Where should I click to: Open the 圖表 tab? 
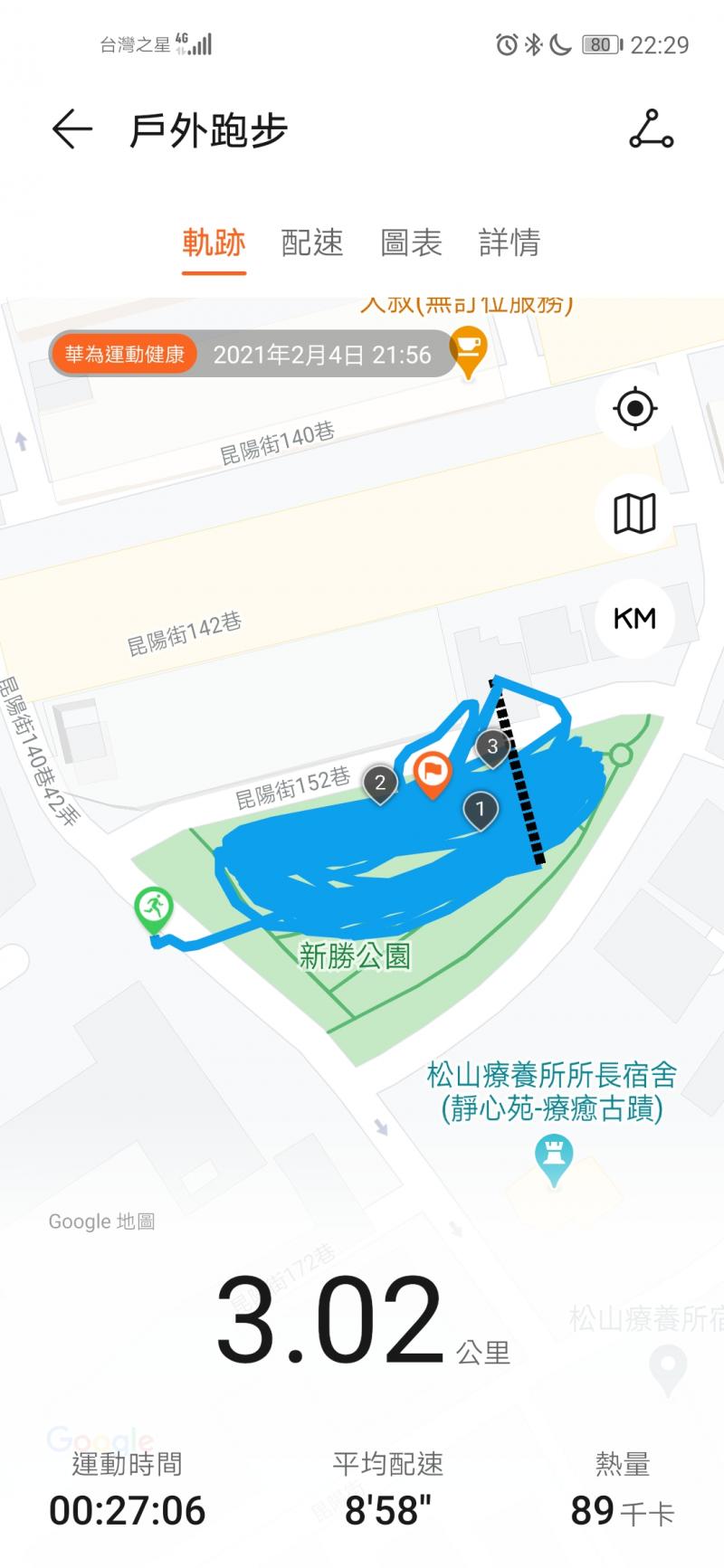[x=411, y=242]
